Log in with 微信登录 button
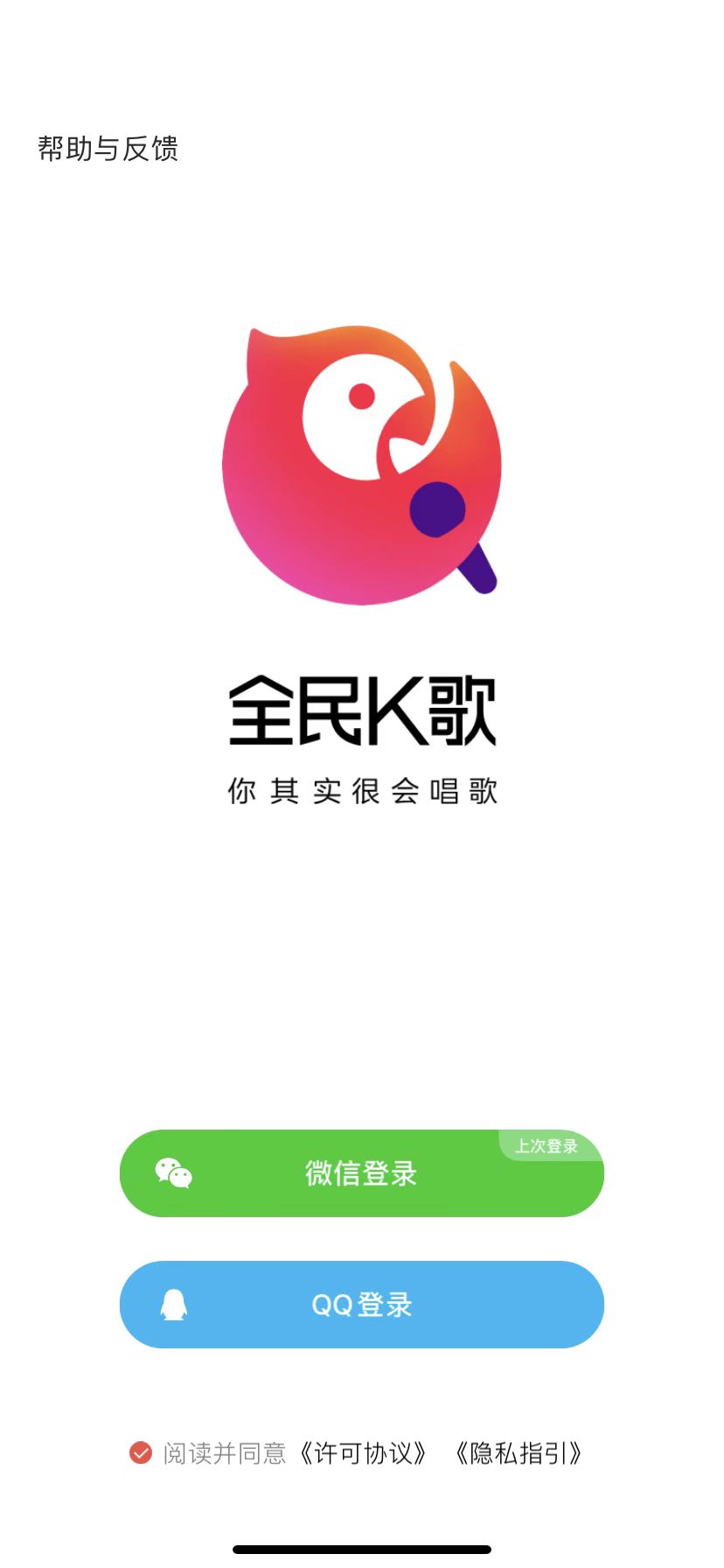Viewport: 724px width, 1568px height. pos(361,1173)
